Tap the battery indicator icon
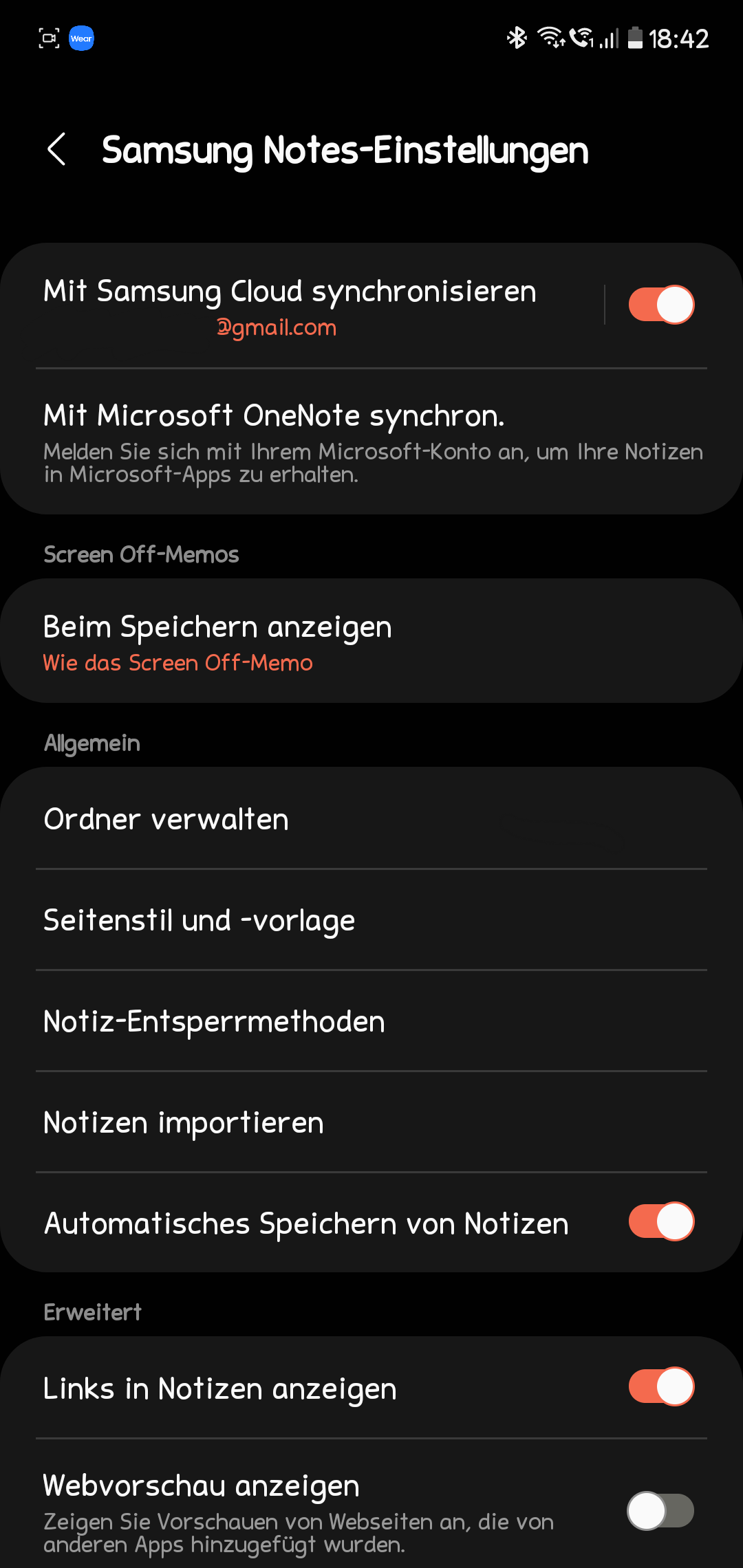This screenshot has width=743, height=1568. (634, 39)
